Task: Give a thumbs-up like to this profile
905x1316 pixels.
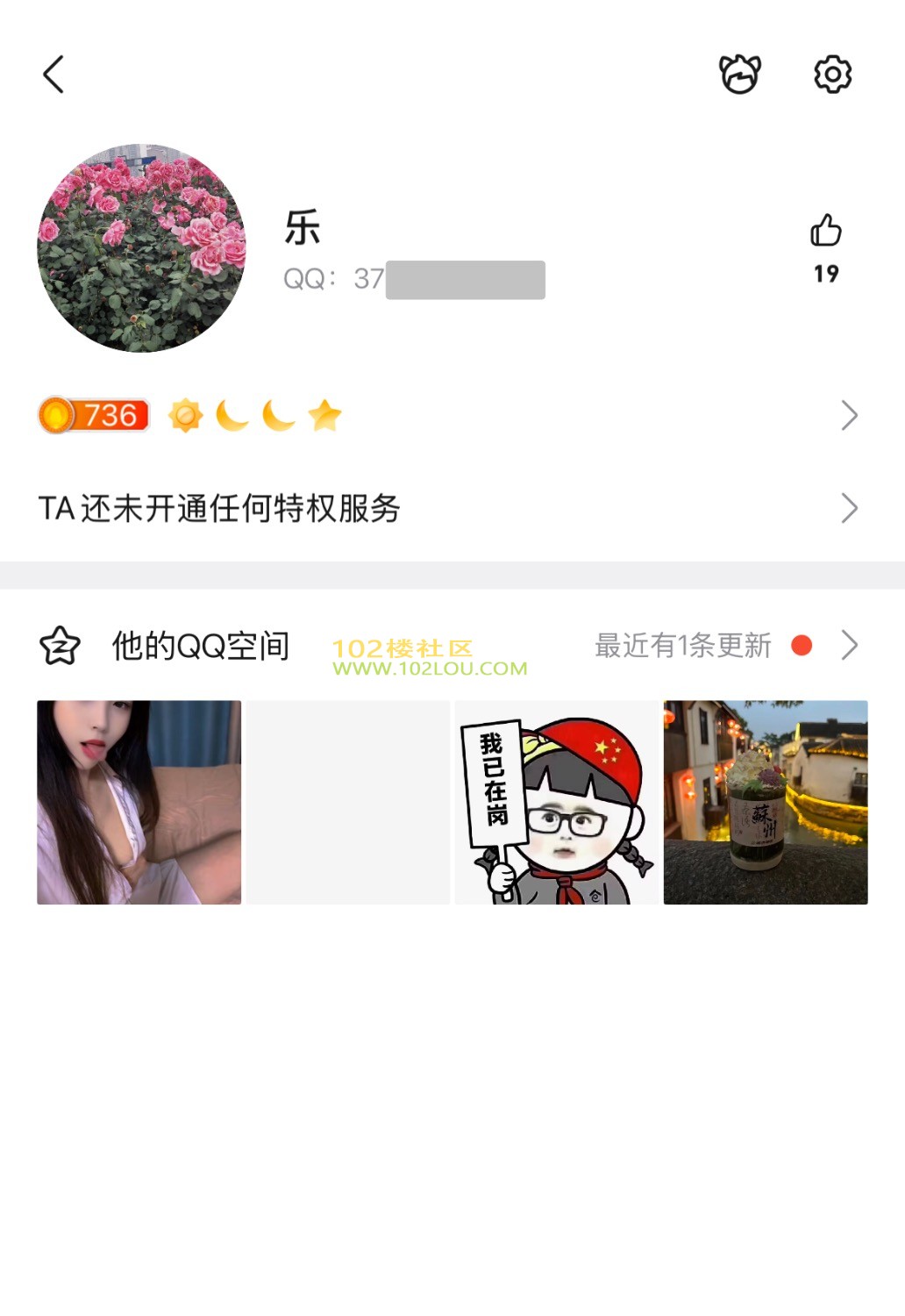Action: point(825,232)
